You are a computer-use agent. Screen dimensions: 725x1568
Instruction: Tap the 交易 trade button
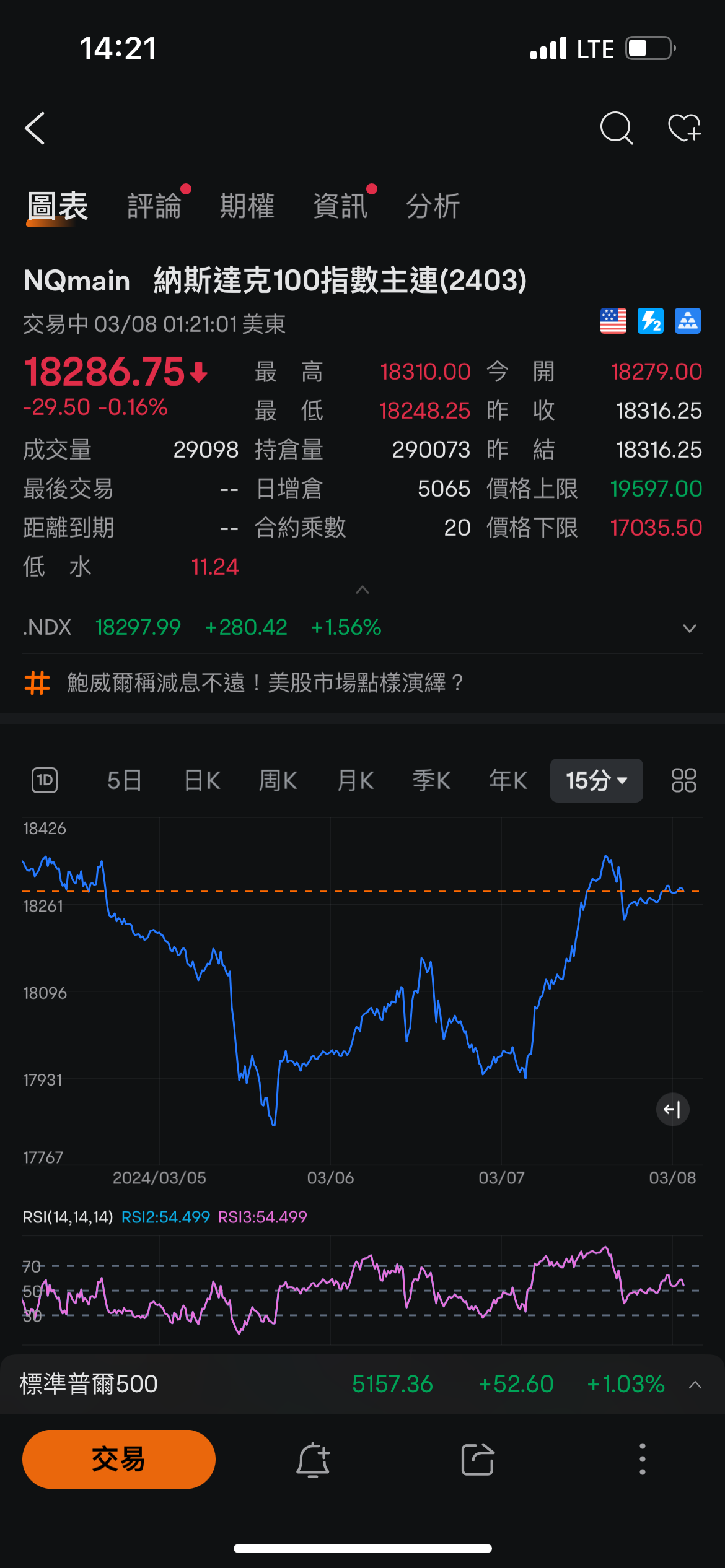pyautogui.click(x=119, y=1459)
